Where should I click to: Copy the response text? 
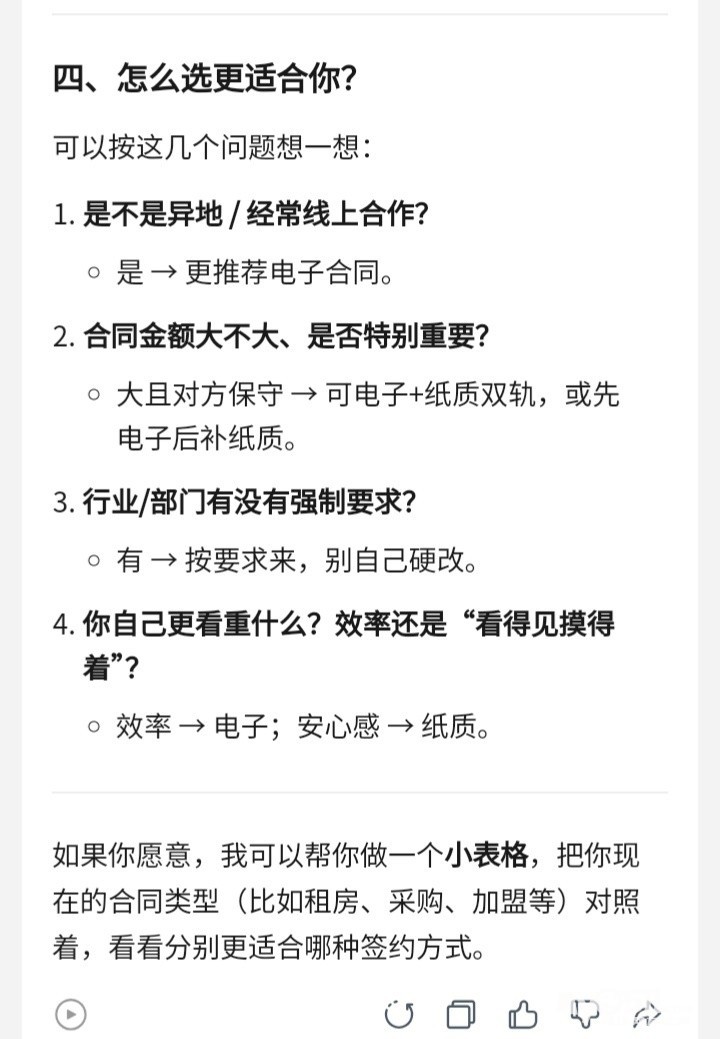tap(461, 1014)
